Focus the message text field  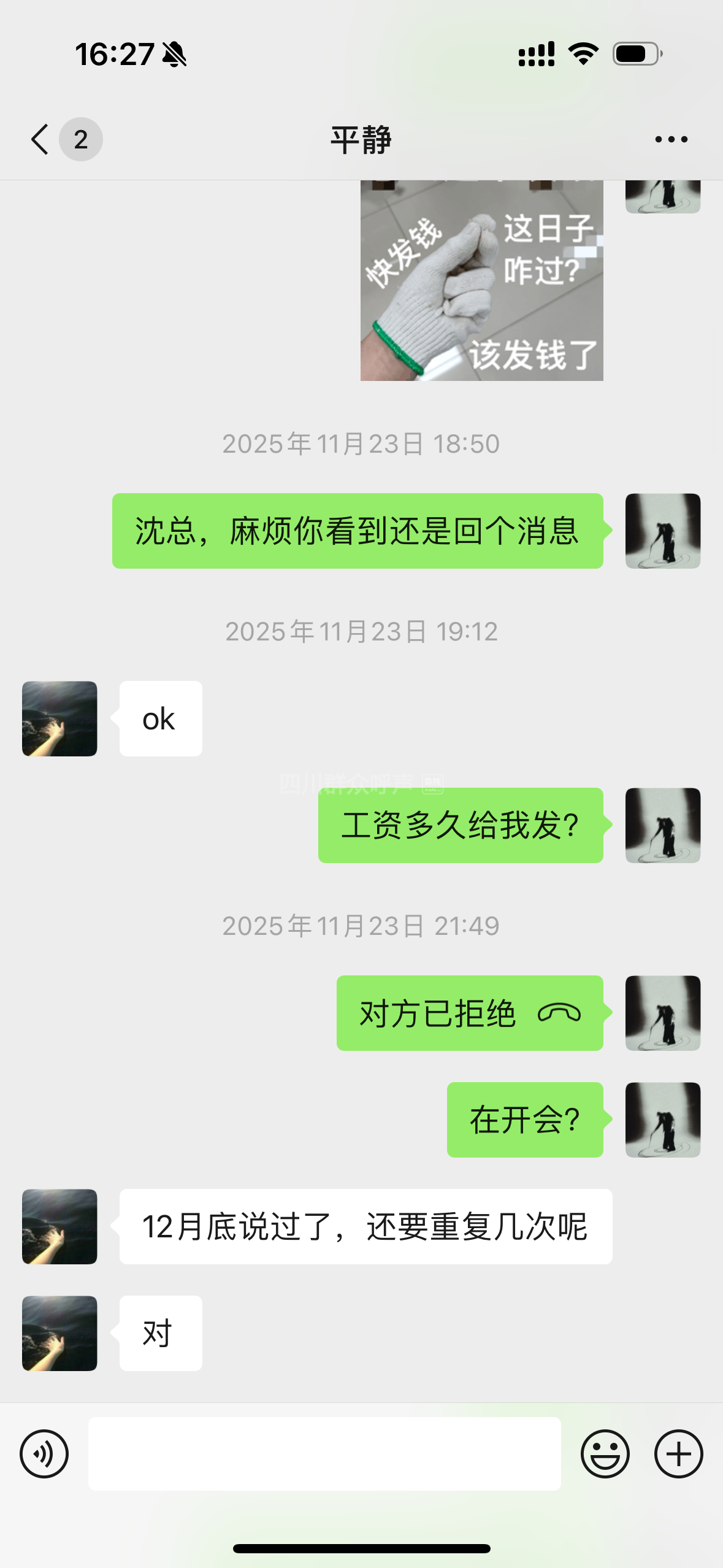(324, 1453)
